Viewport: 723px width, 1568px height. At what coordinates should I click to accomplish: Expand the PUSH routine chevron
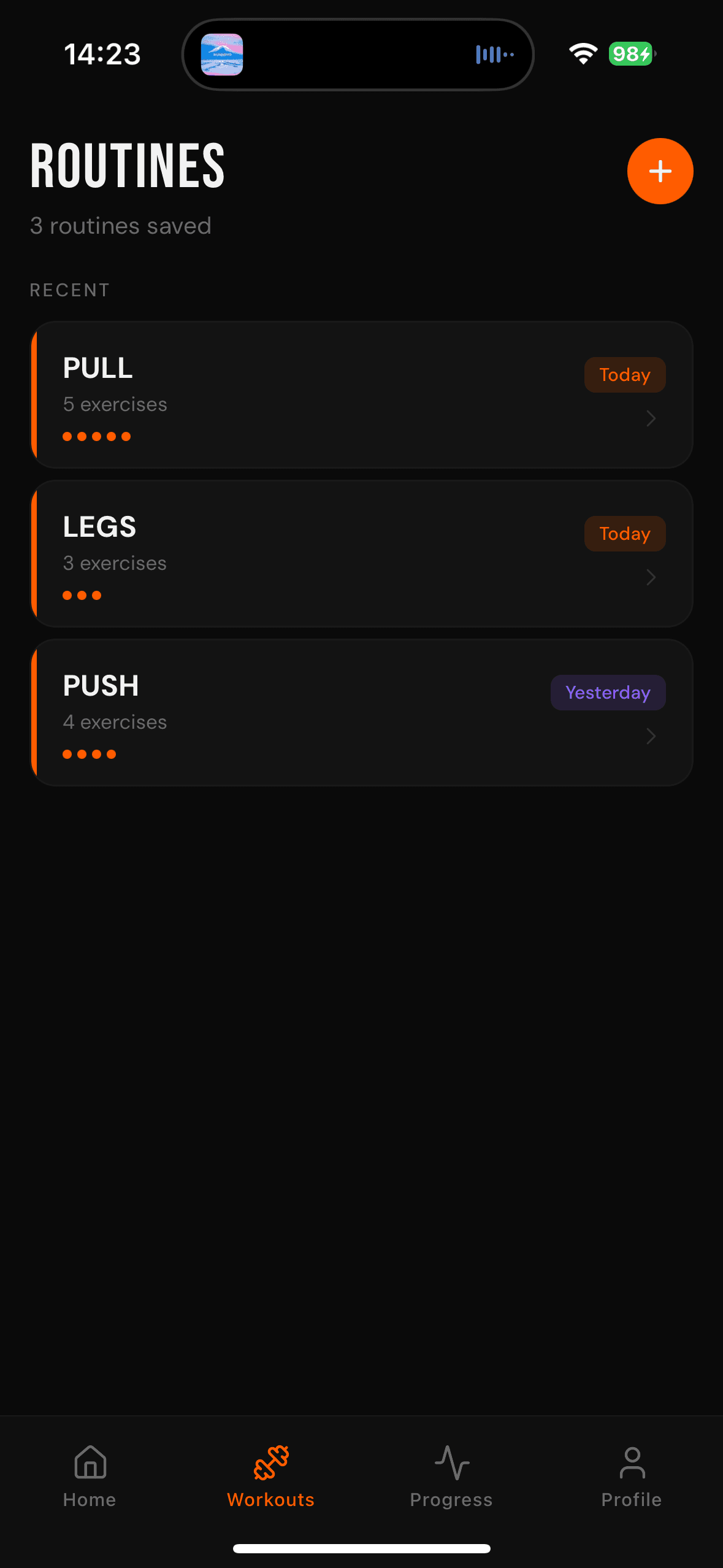coord(650,736)
